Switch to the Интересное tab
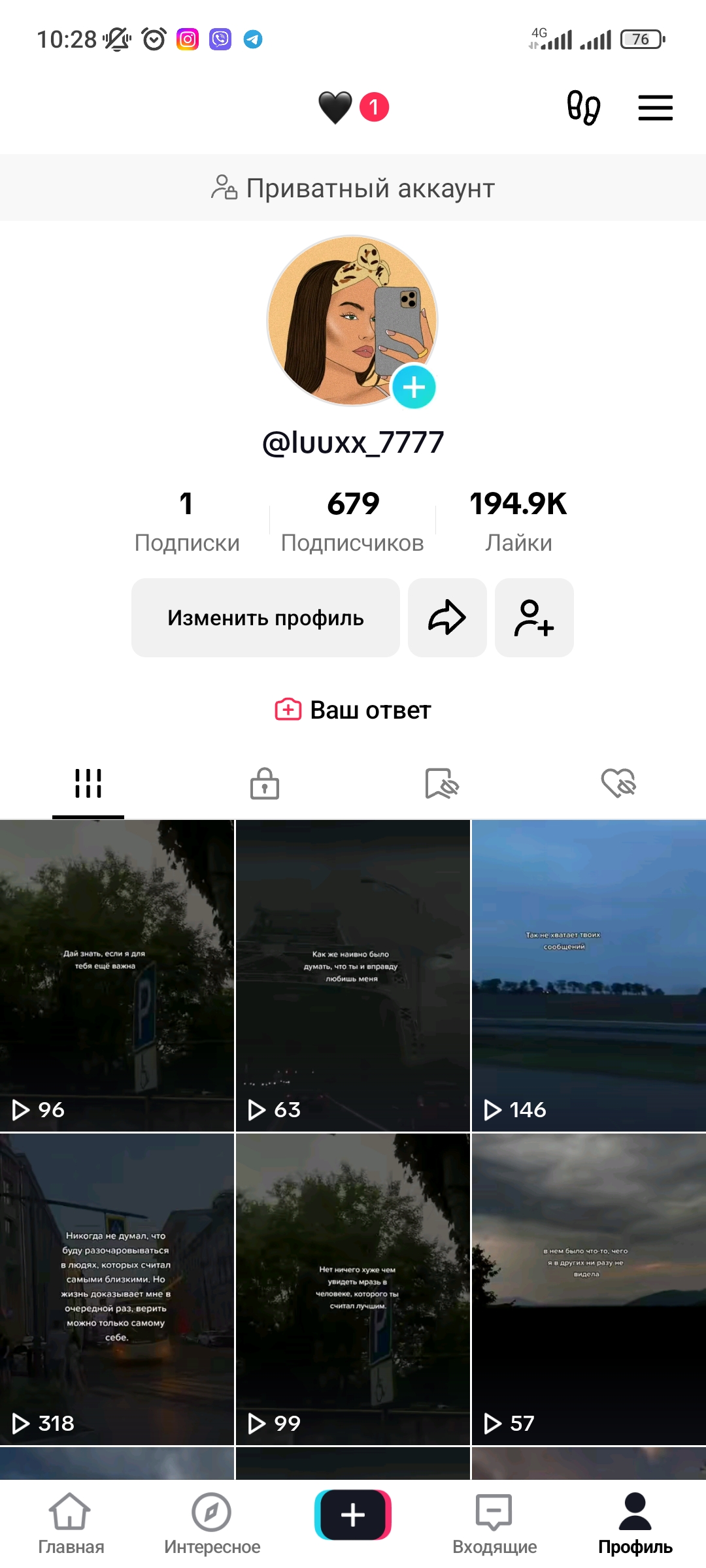 tap(212, 1524)
